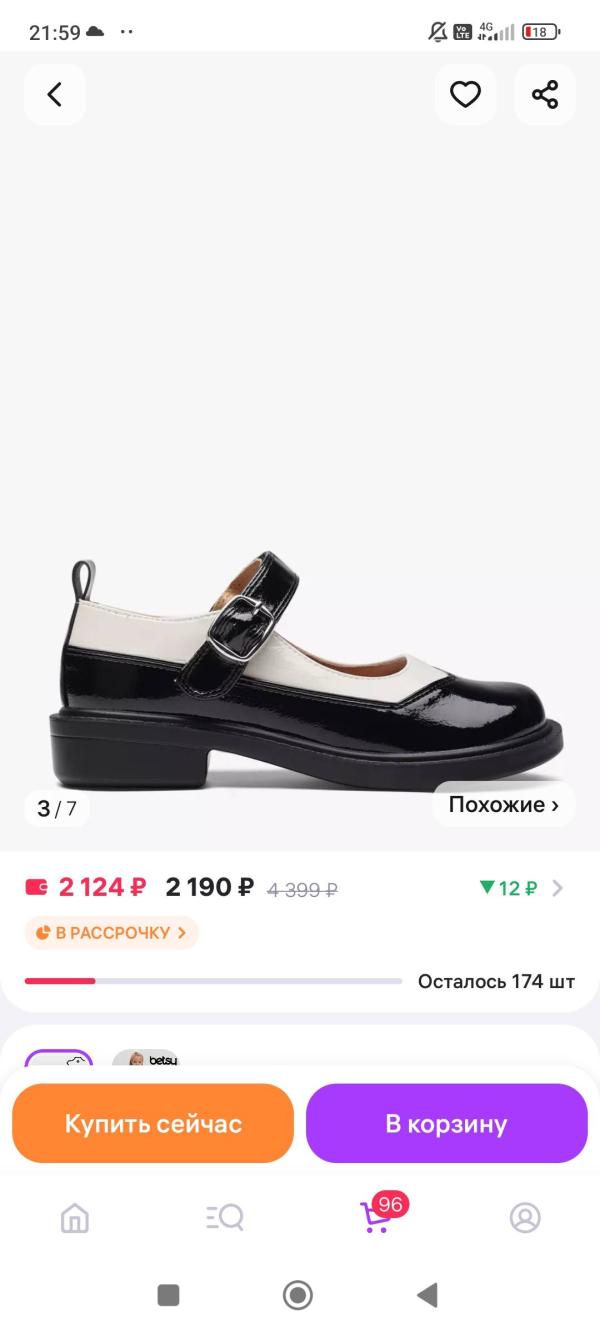
Task: Tap Купить сейчас
Action: tap(153, 1123)
